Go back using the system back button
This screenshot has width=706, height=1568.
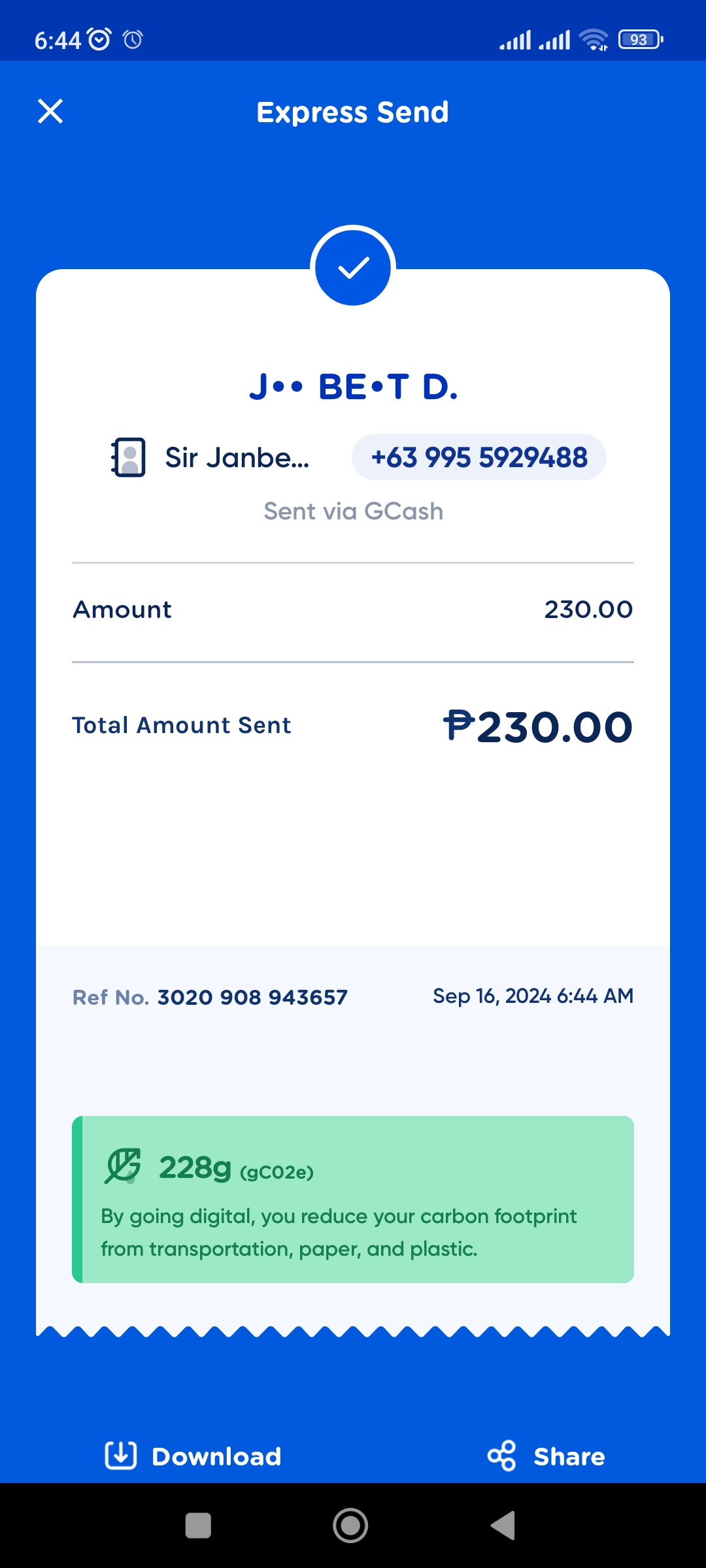pos(503,1526)
